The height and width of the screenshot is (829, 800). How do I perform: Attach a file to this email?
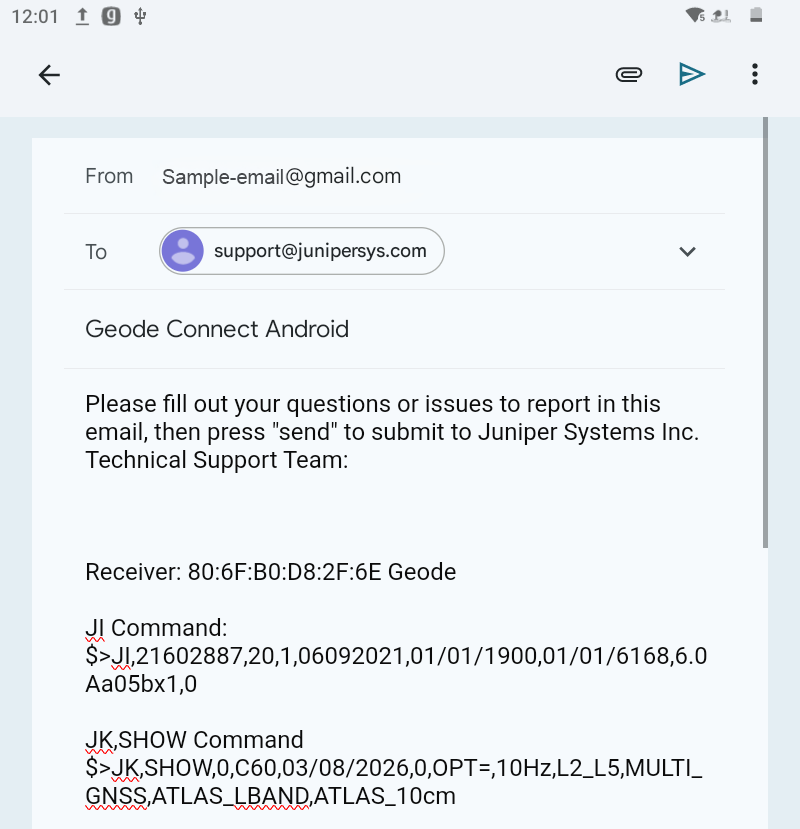tap(628, 75)
